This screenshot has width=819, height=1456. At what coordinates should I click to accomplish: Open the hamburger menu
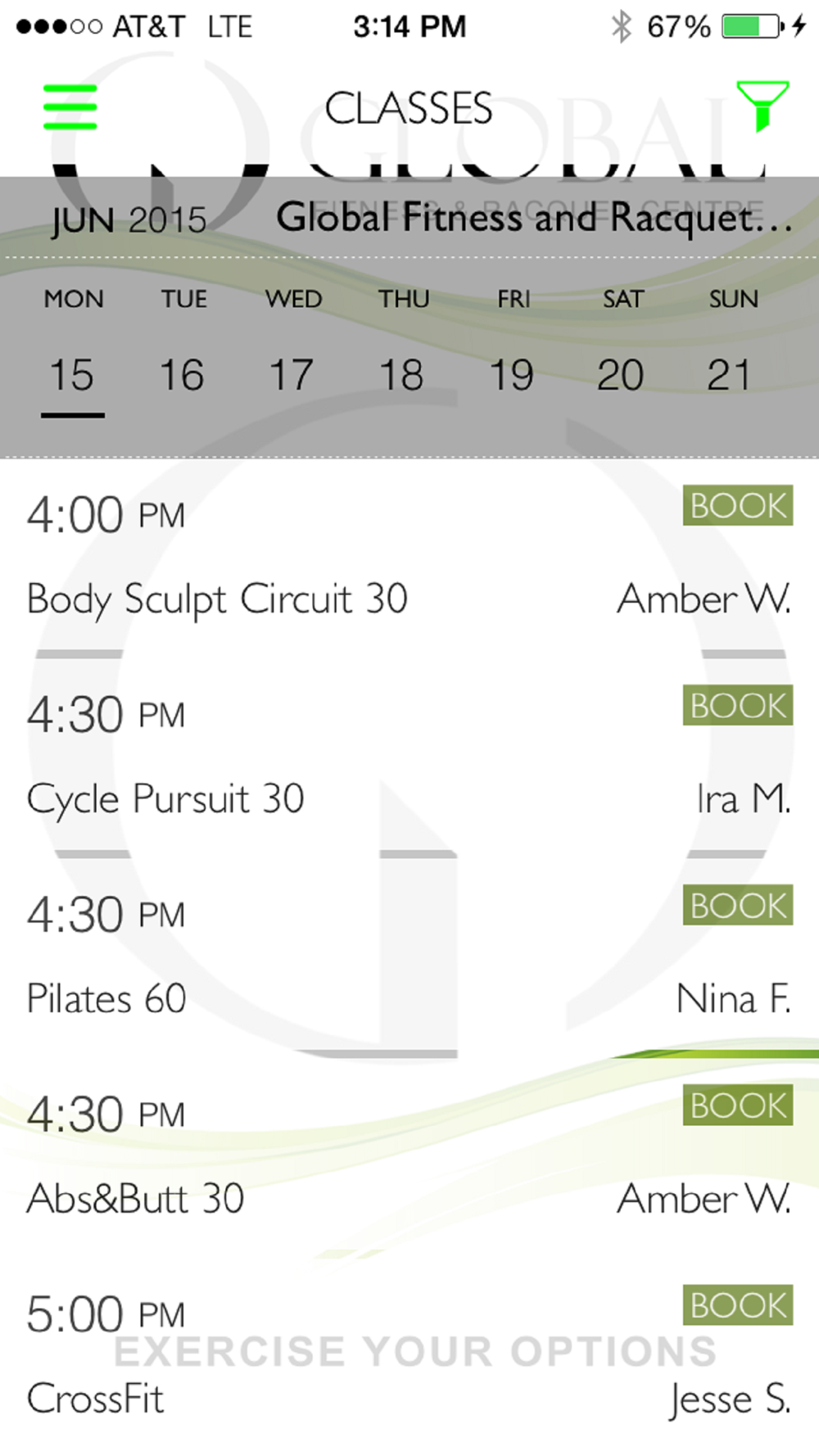click(x=70, y=107)
